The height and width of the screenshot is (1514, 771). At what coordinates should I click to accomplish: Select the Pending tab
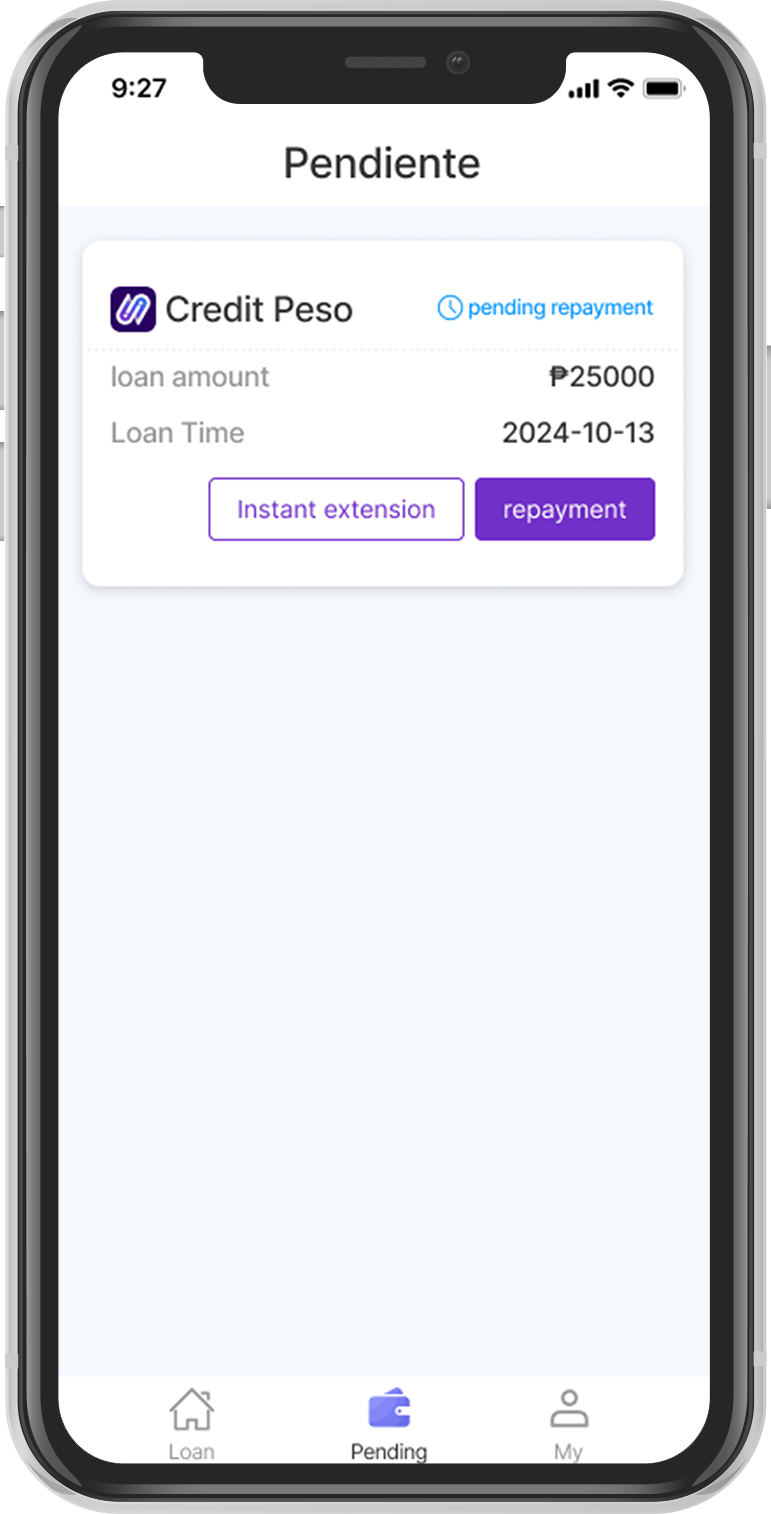click(389, 1423)
